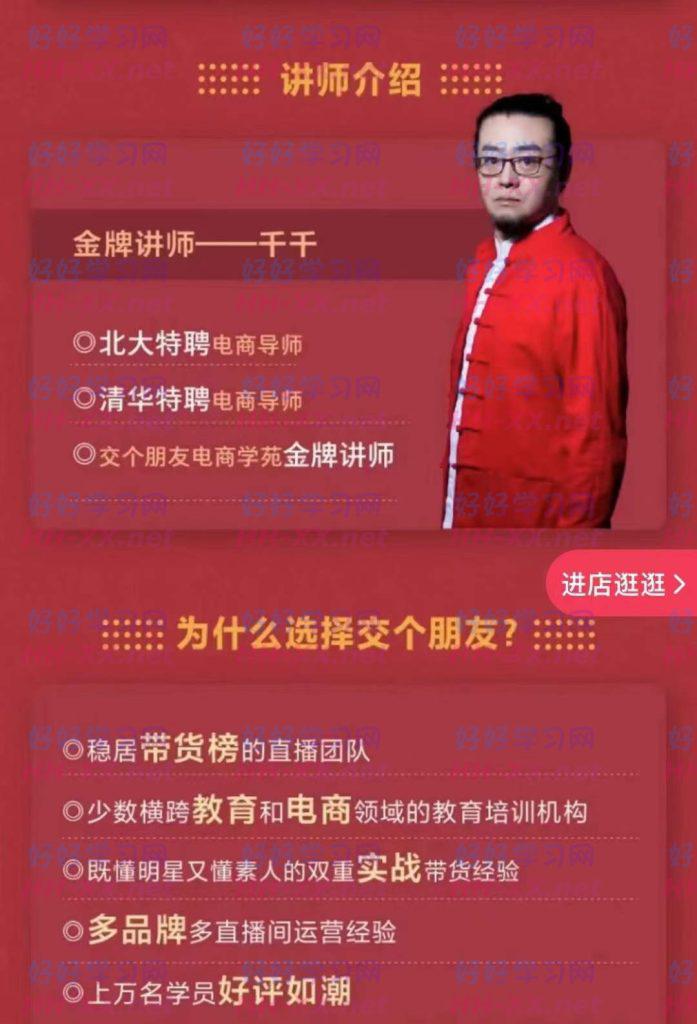The height and width of the screenshot is (1024, 697).
Task: Tap the 进店逛逛 shop button
Action: click(x=622, y=584)
